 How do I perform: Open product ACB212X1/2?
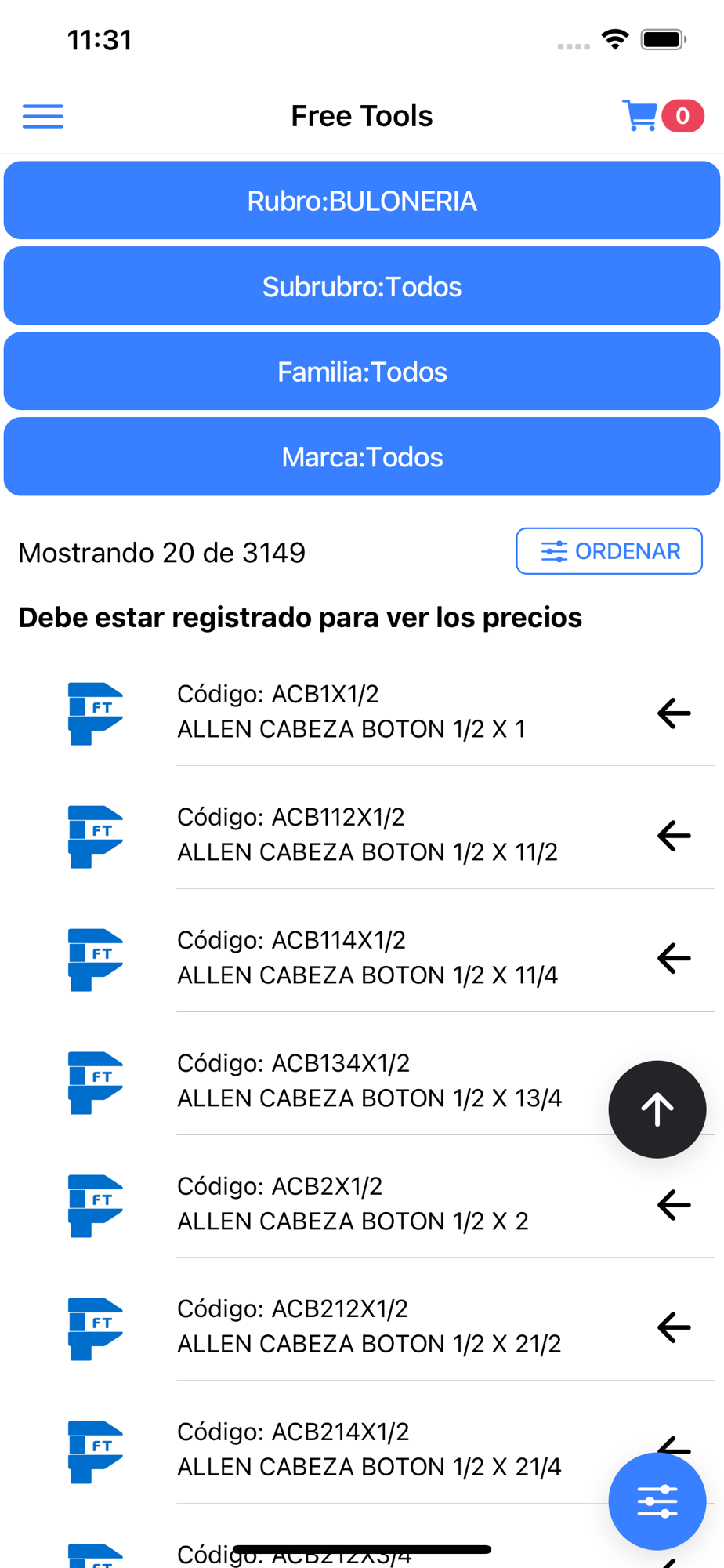[x=368, y=1327]
